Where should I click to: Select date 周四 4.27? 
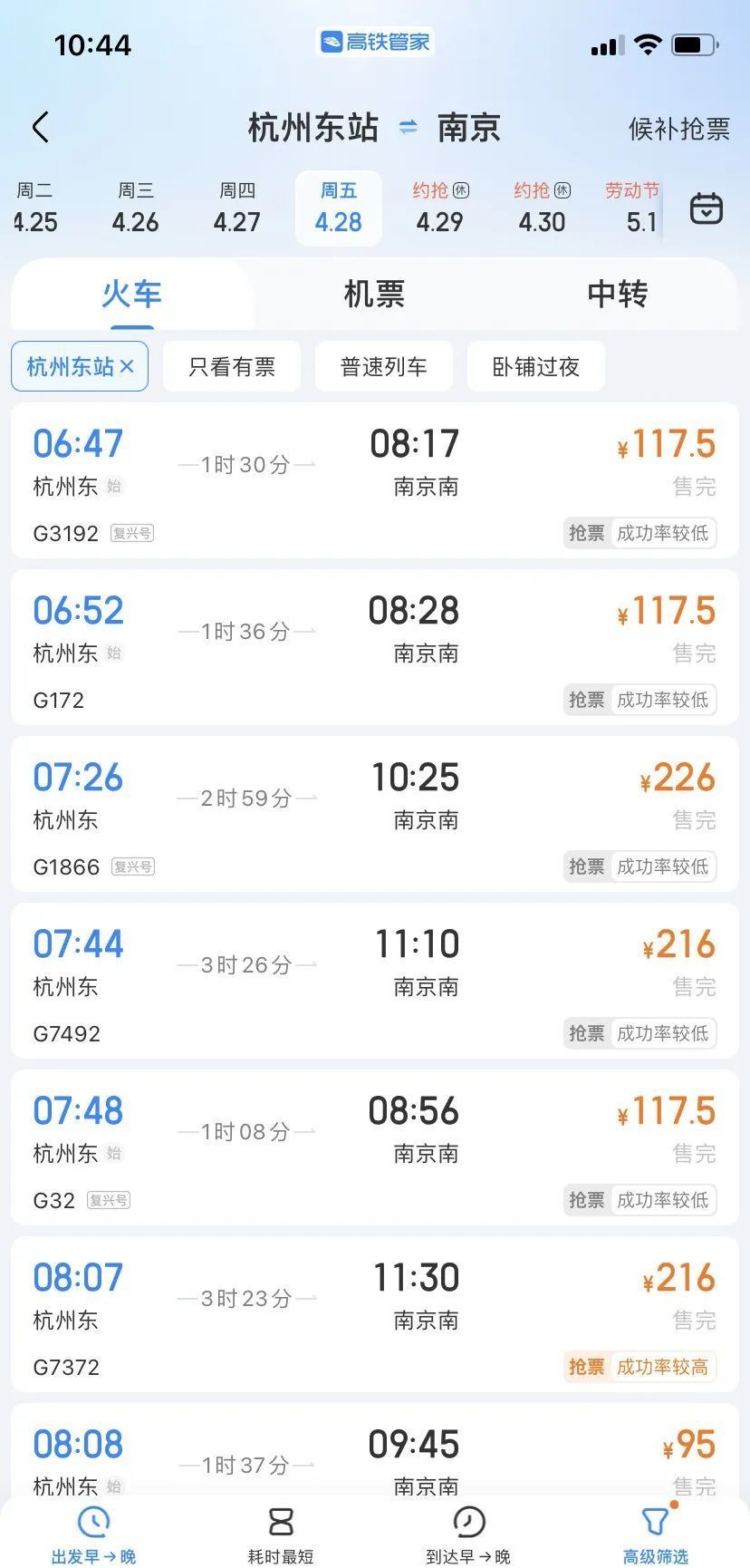click(237, 208)
